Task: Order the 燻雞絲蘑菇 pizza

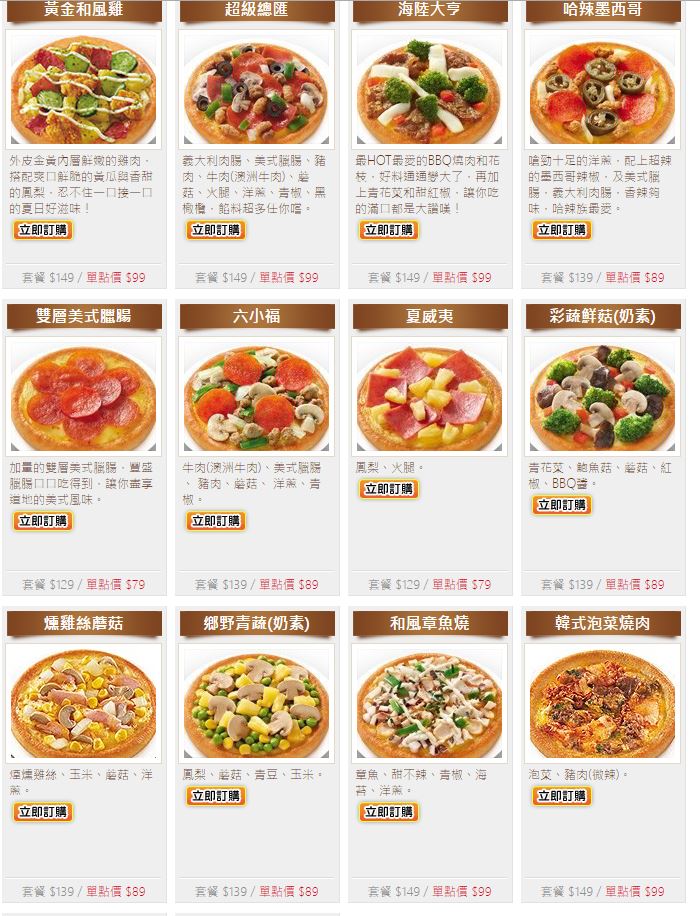Action: tap(44, 812)
